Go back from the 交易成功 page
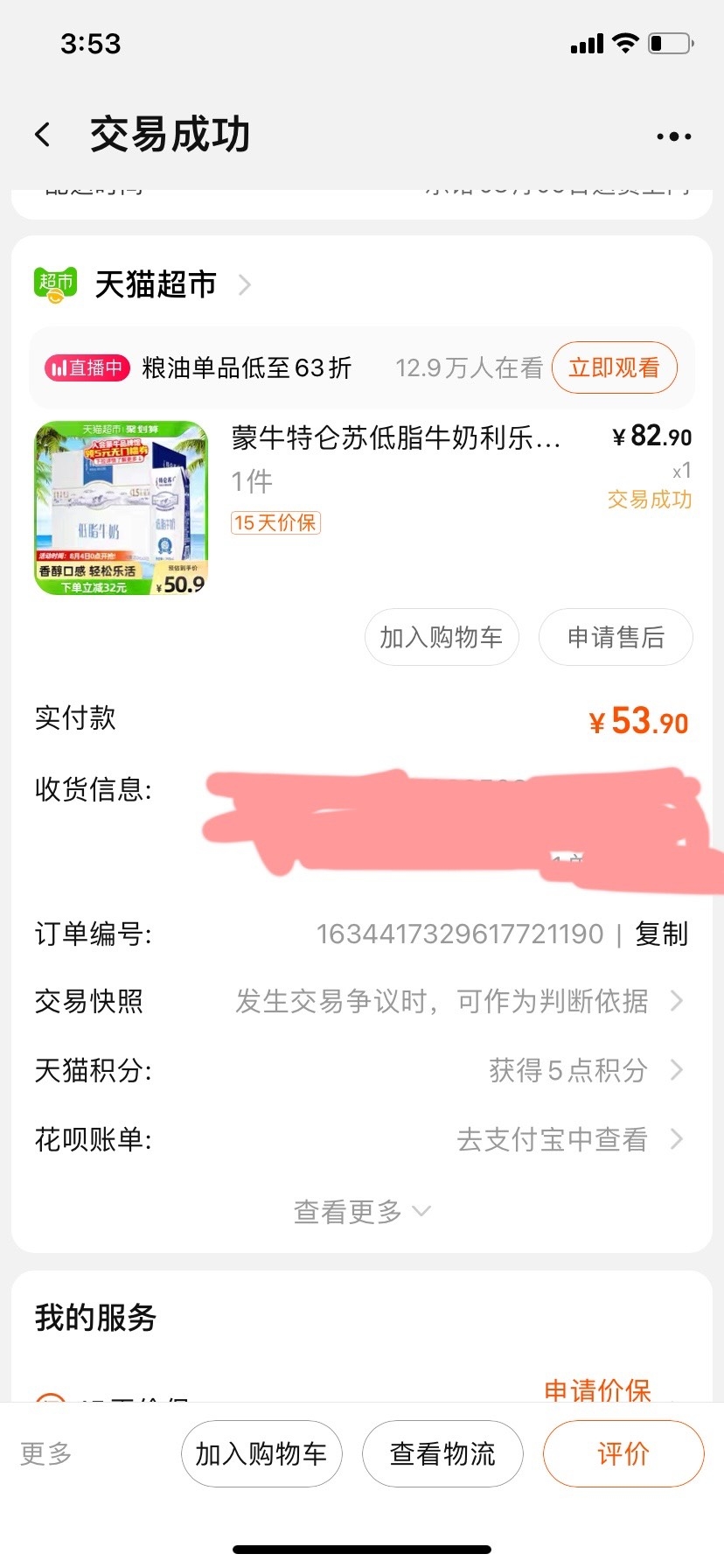The image size is (724, 1568). tap(43, 135)
